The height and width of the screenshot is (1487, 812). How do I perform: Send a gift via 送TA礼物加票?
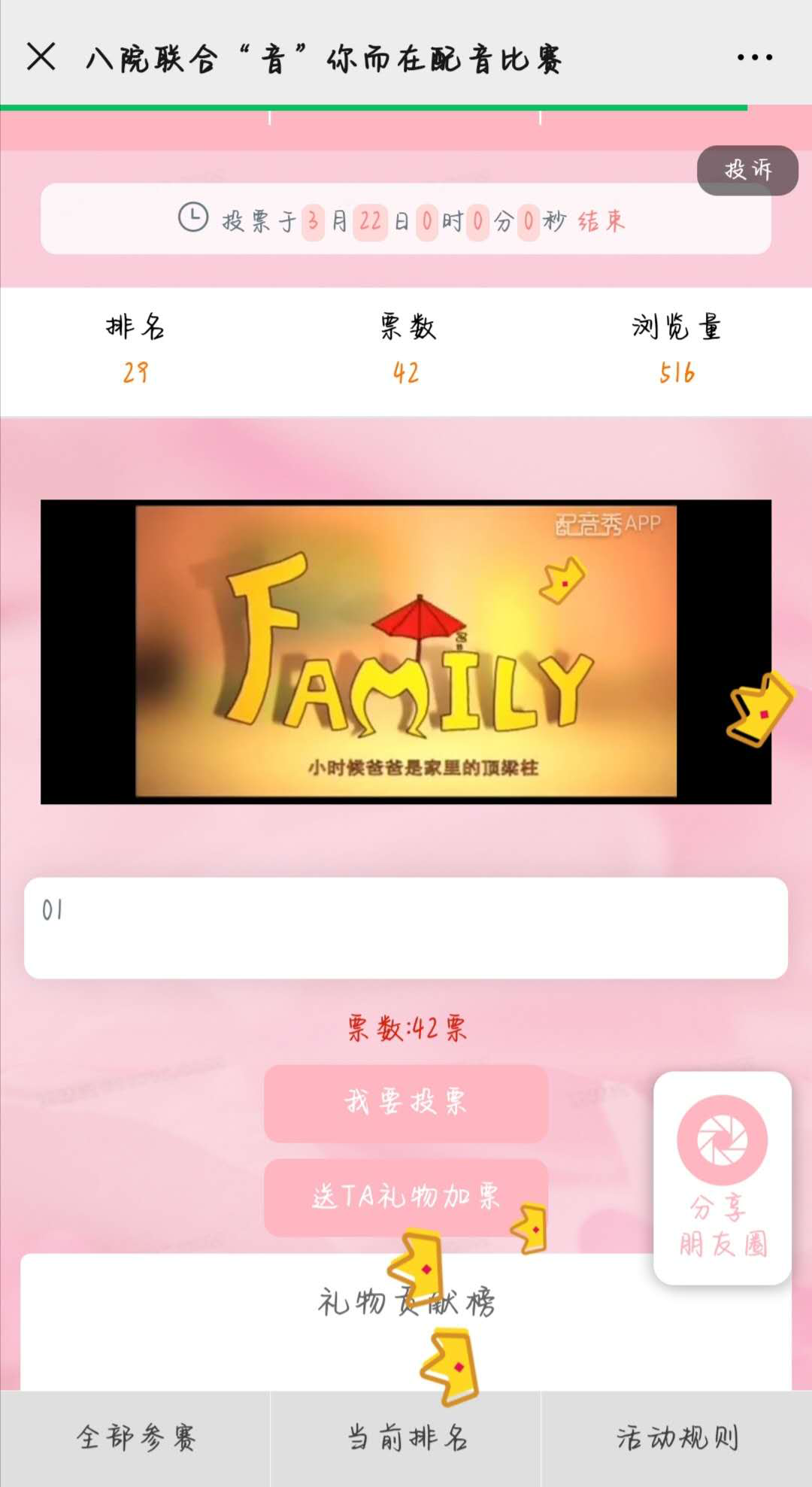pos(406,1197)
